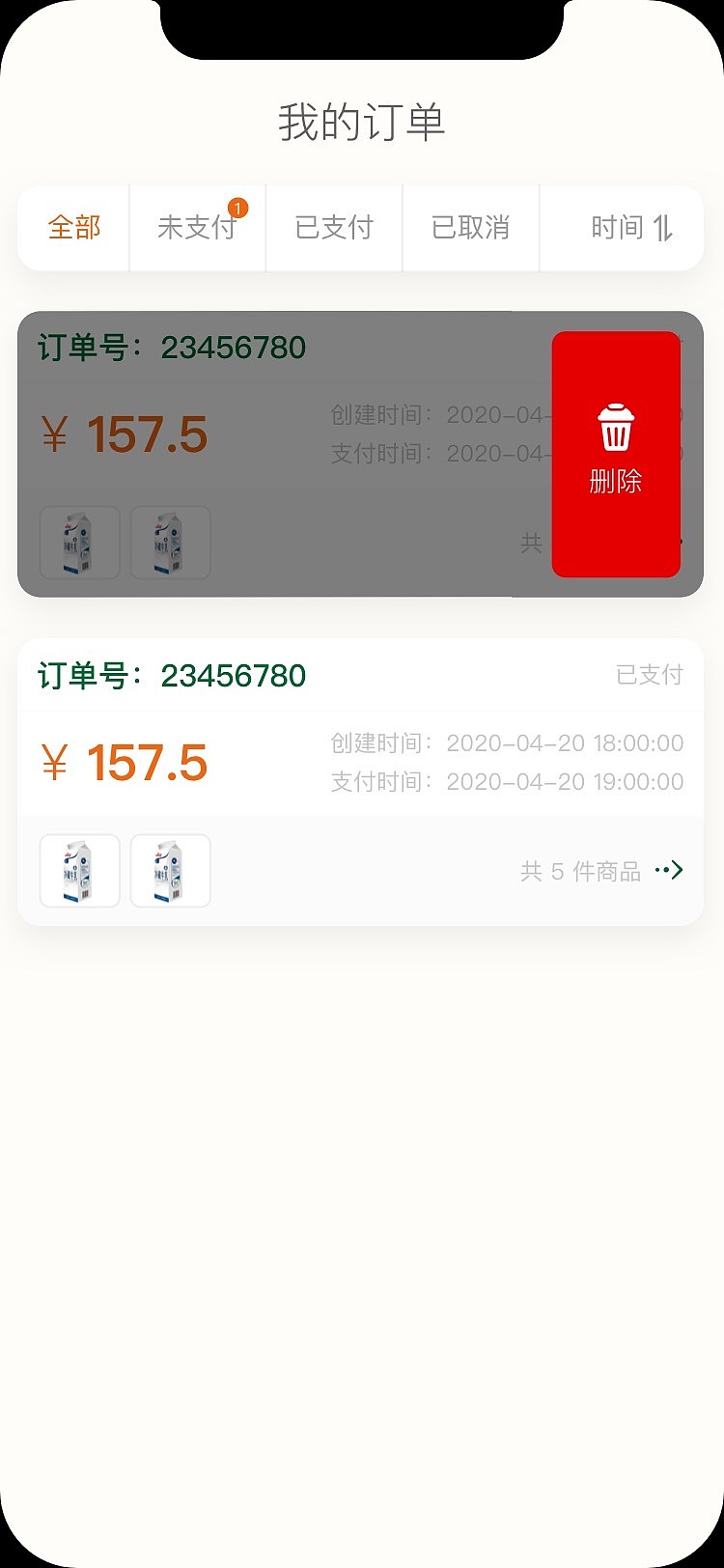Toggle the 未支付 filter
Screen dimensions: 724x1568
197,227
